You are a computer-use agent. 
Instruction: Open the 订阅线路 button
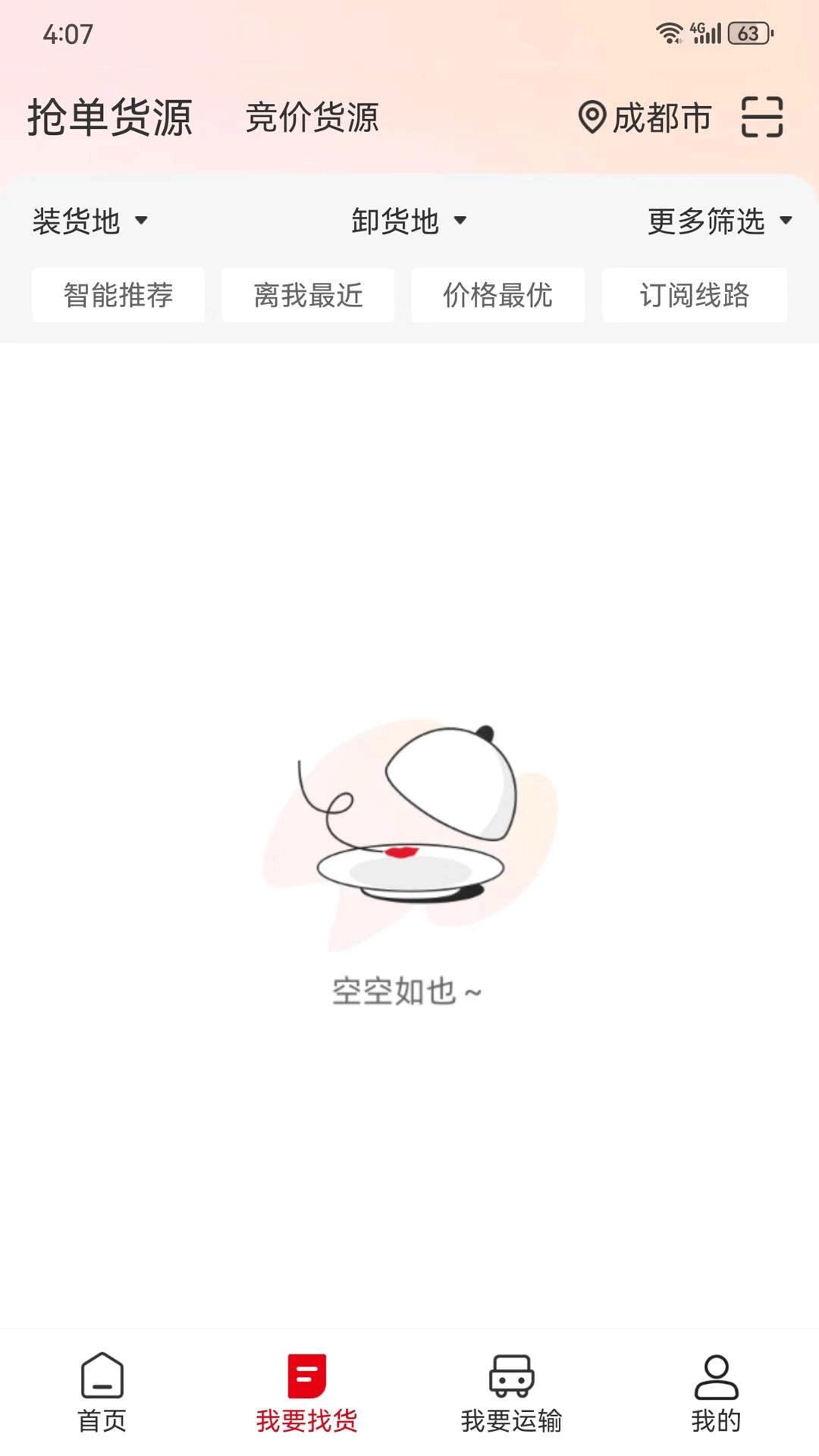pyautogui.click(x=695, y=296)
